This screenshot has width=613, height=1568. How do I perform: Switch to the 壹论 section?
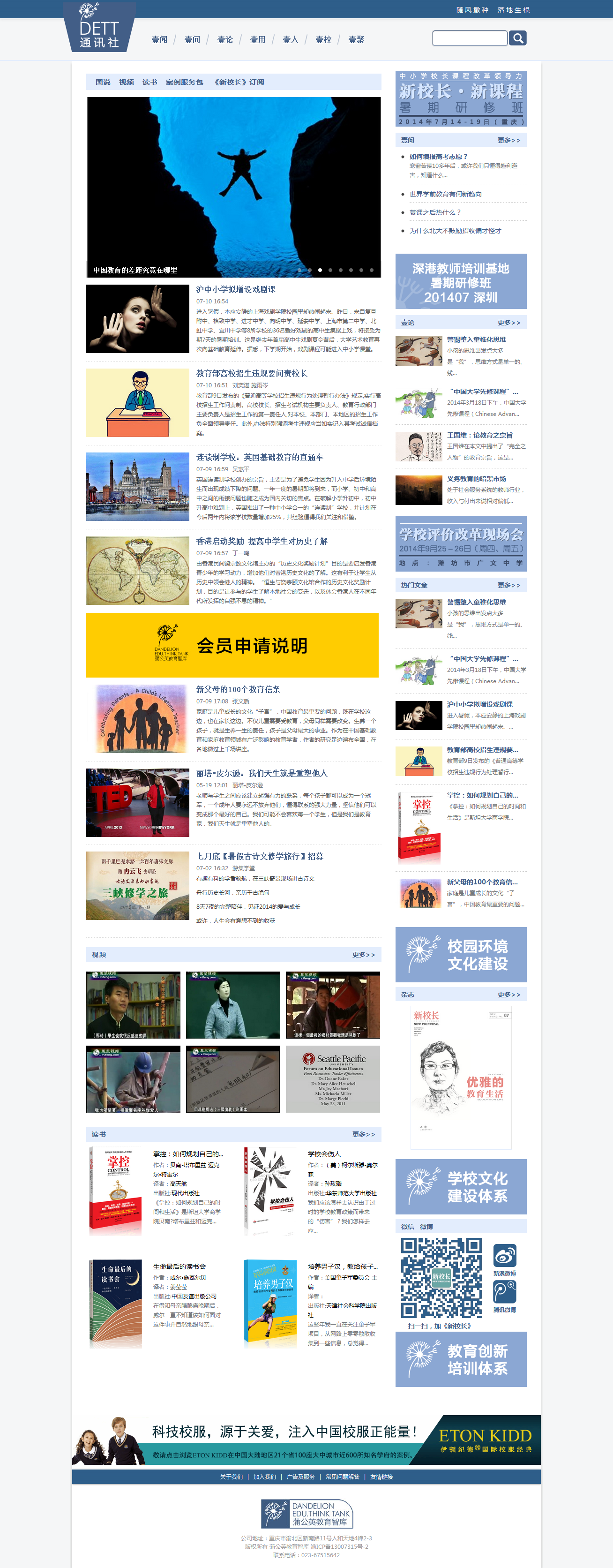click(x=225, y=39)
